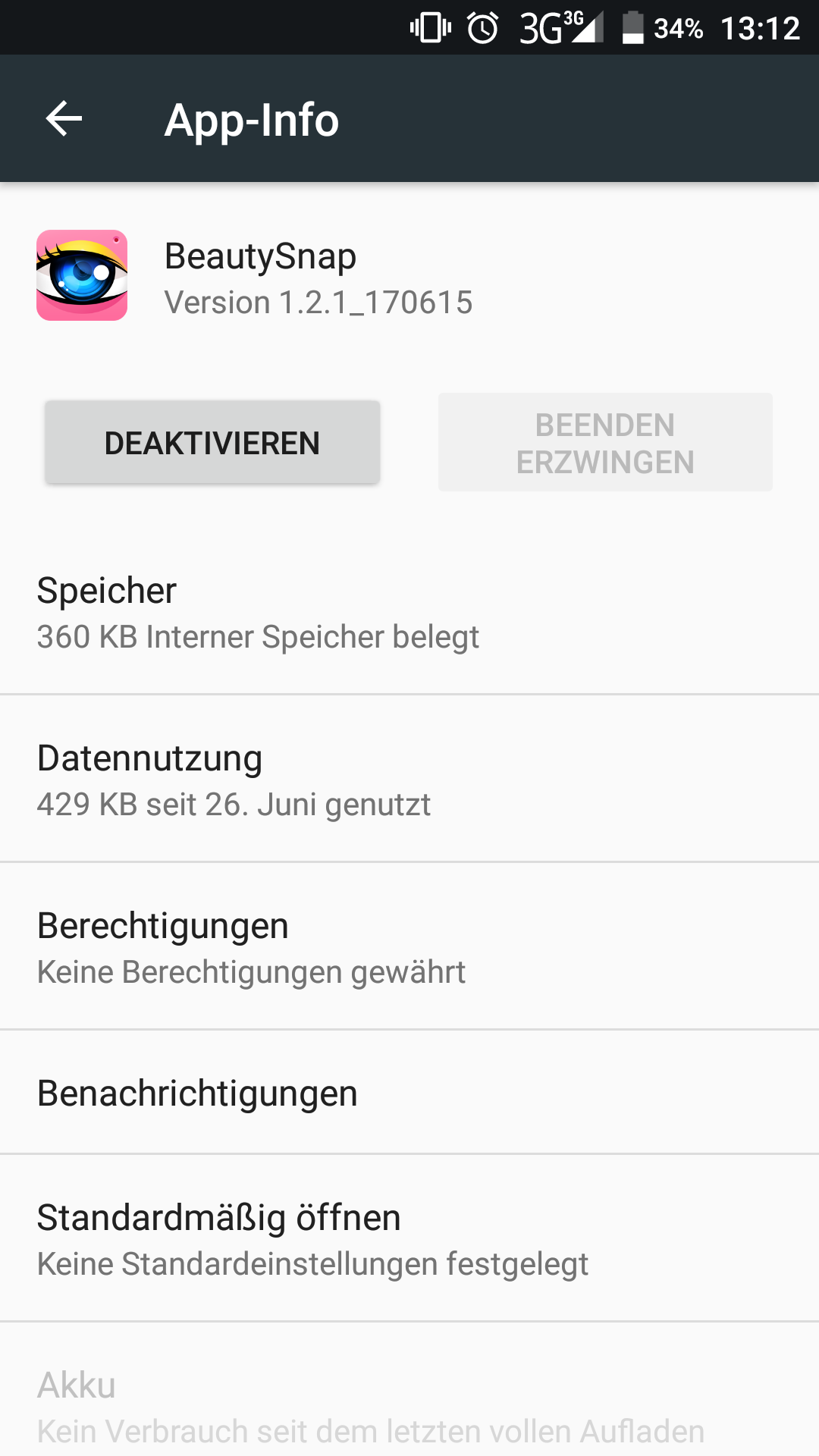
Task: Select the version text 1.2.1_170615
Action: click(318, 302)
